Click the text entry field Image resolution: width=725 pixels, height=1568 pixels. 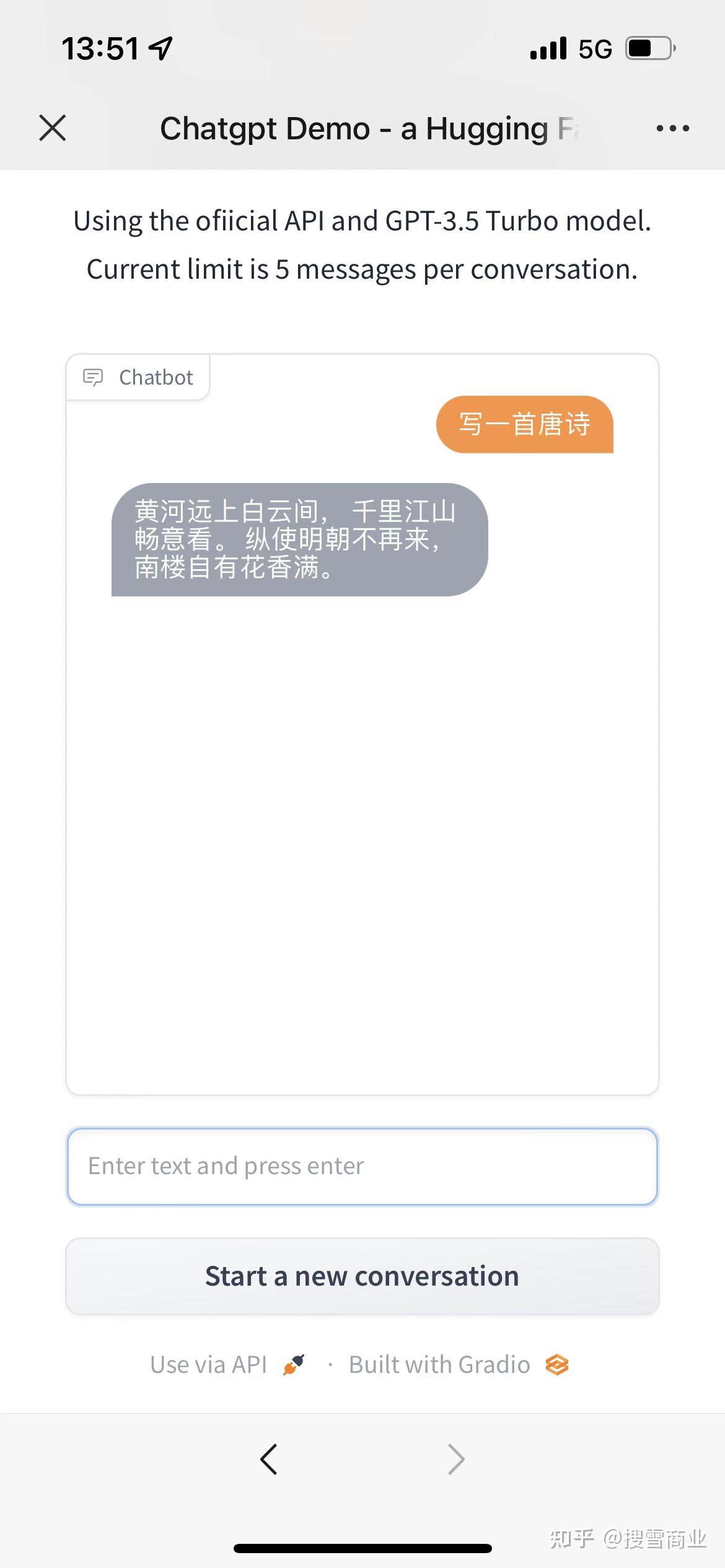[x=362, y=1166]
